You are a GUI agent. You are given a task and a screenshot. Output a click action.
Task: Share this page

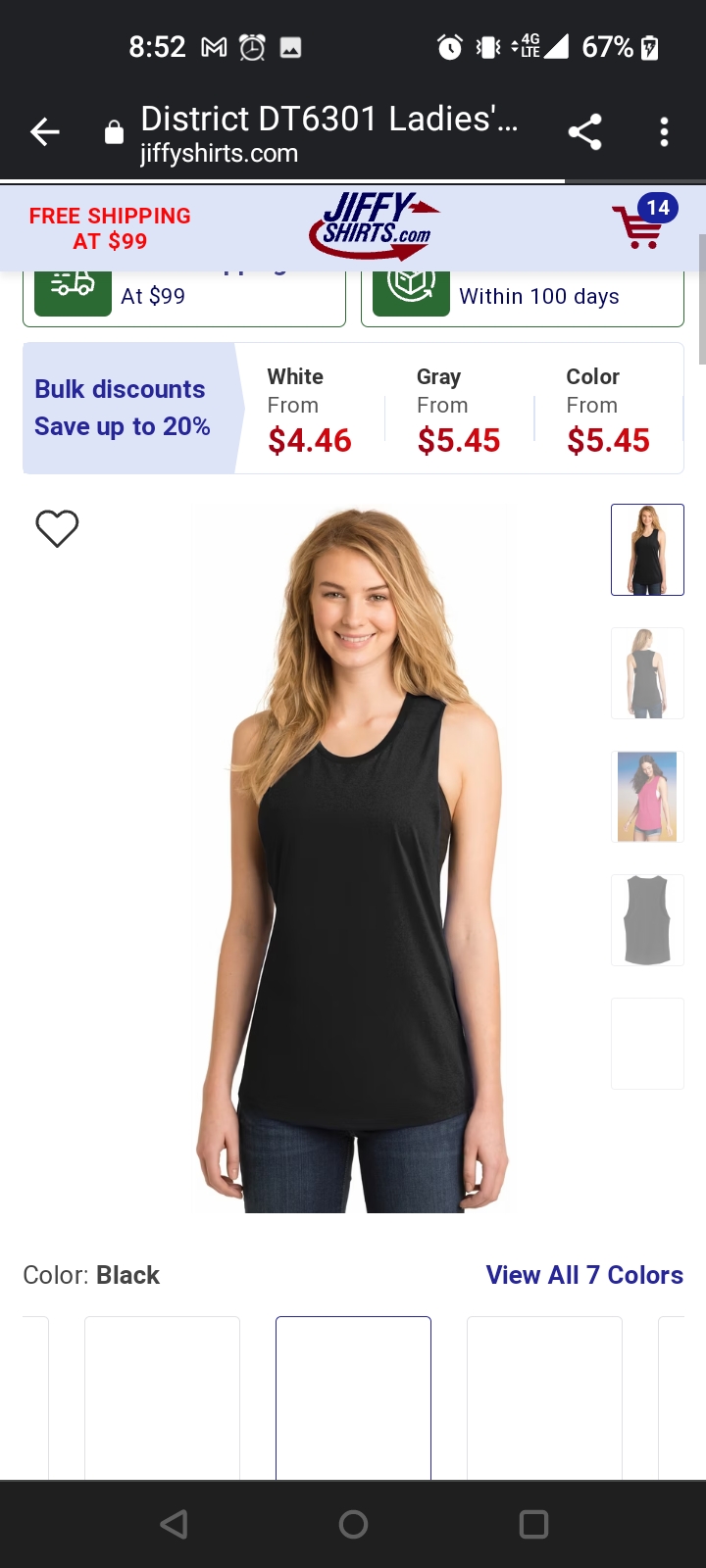(584, 132)
